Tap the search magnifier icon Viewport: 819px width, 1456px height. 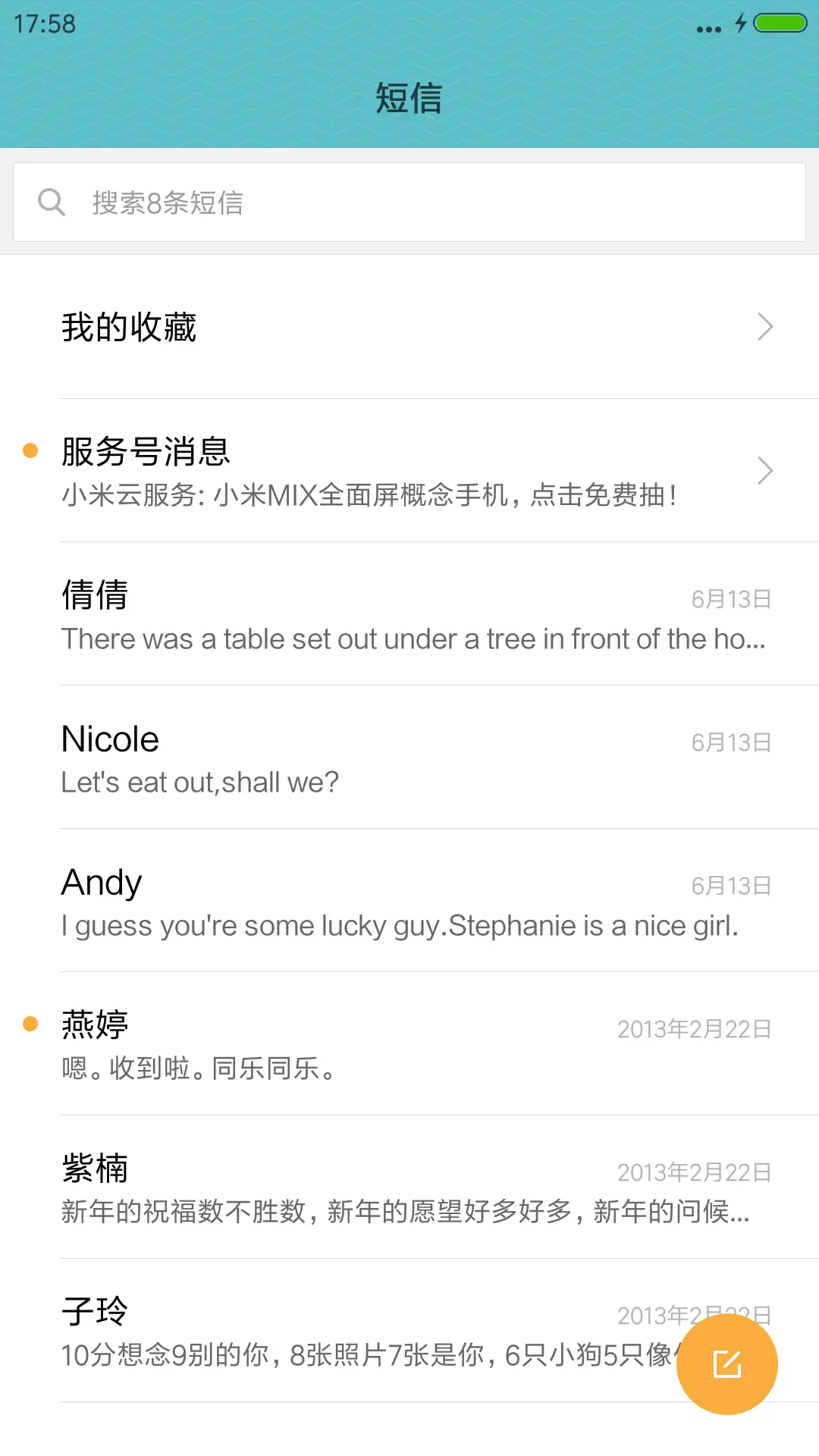pos(51,201)
